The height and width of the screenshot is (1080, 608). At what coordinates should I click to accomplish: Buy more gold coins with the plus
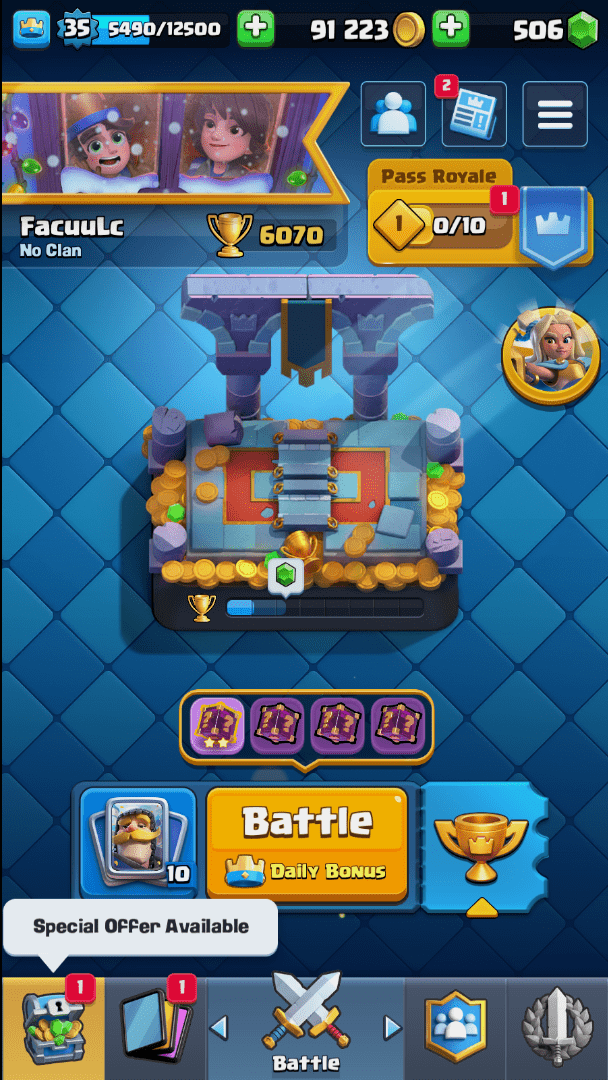coord(452,29)
